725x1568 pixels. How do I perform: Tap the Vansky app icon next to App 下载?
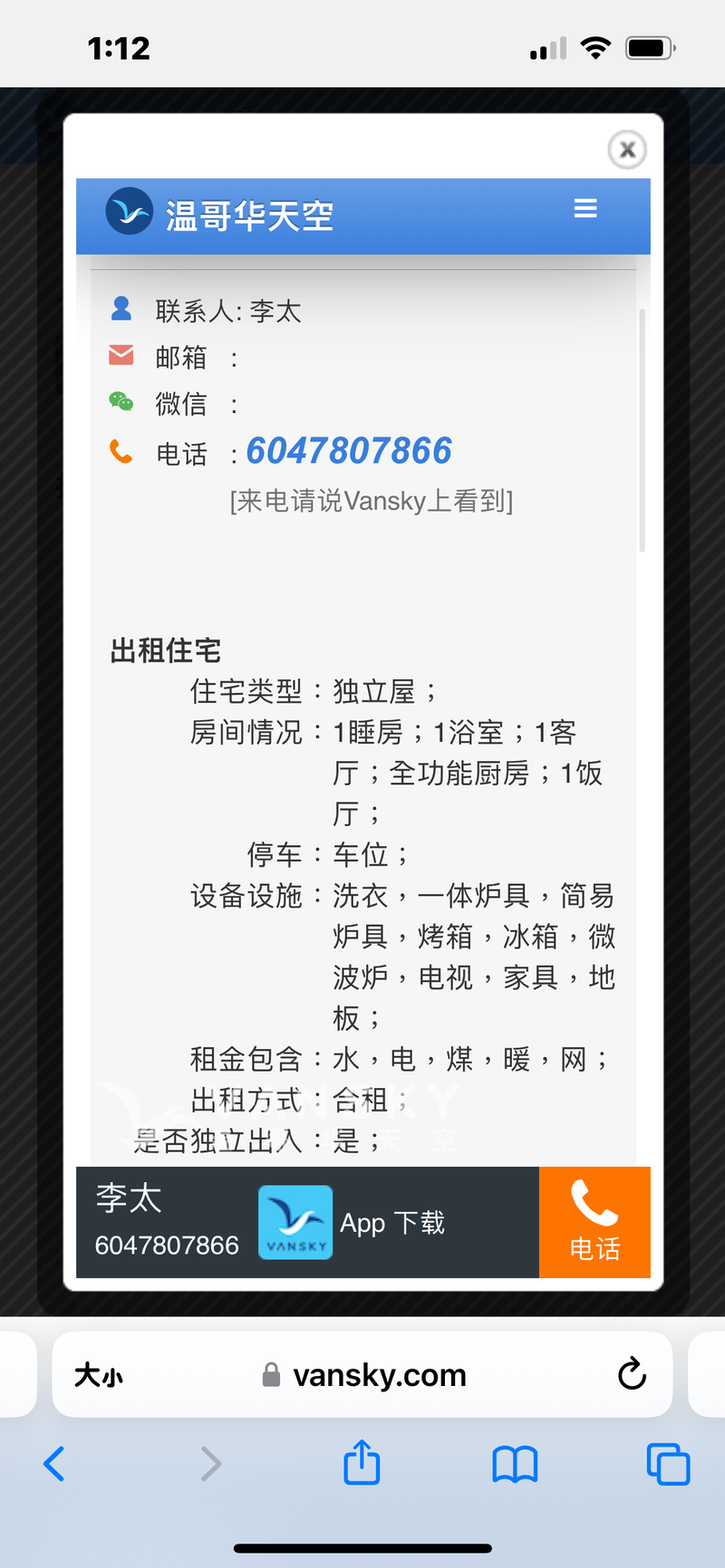click(x=295, y=1222)
